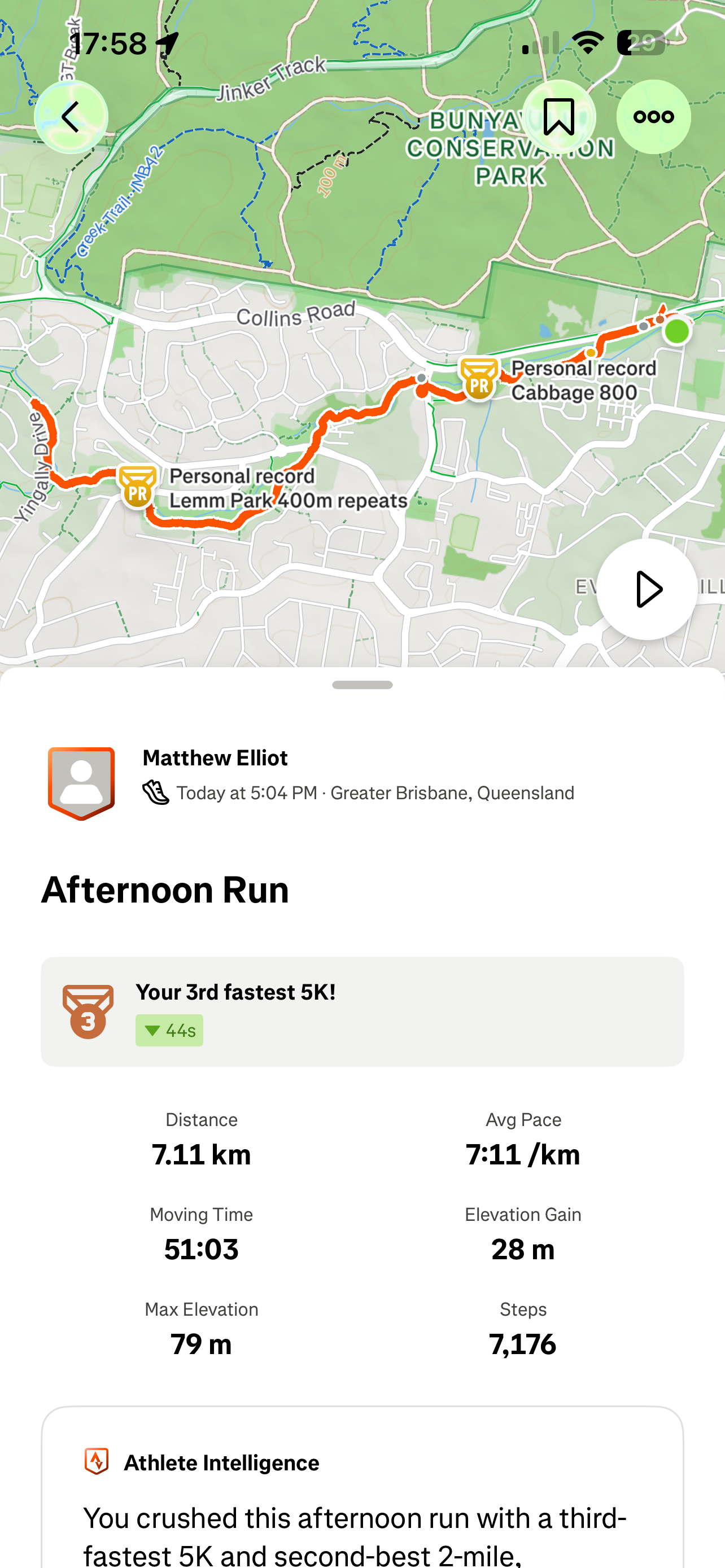
Task: Open the Cabbage 800 personal record marker
Action: coord(479,380)
